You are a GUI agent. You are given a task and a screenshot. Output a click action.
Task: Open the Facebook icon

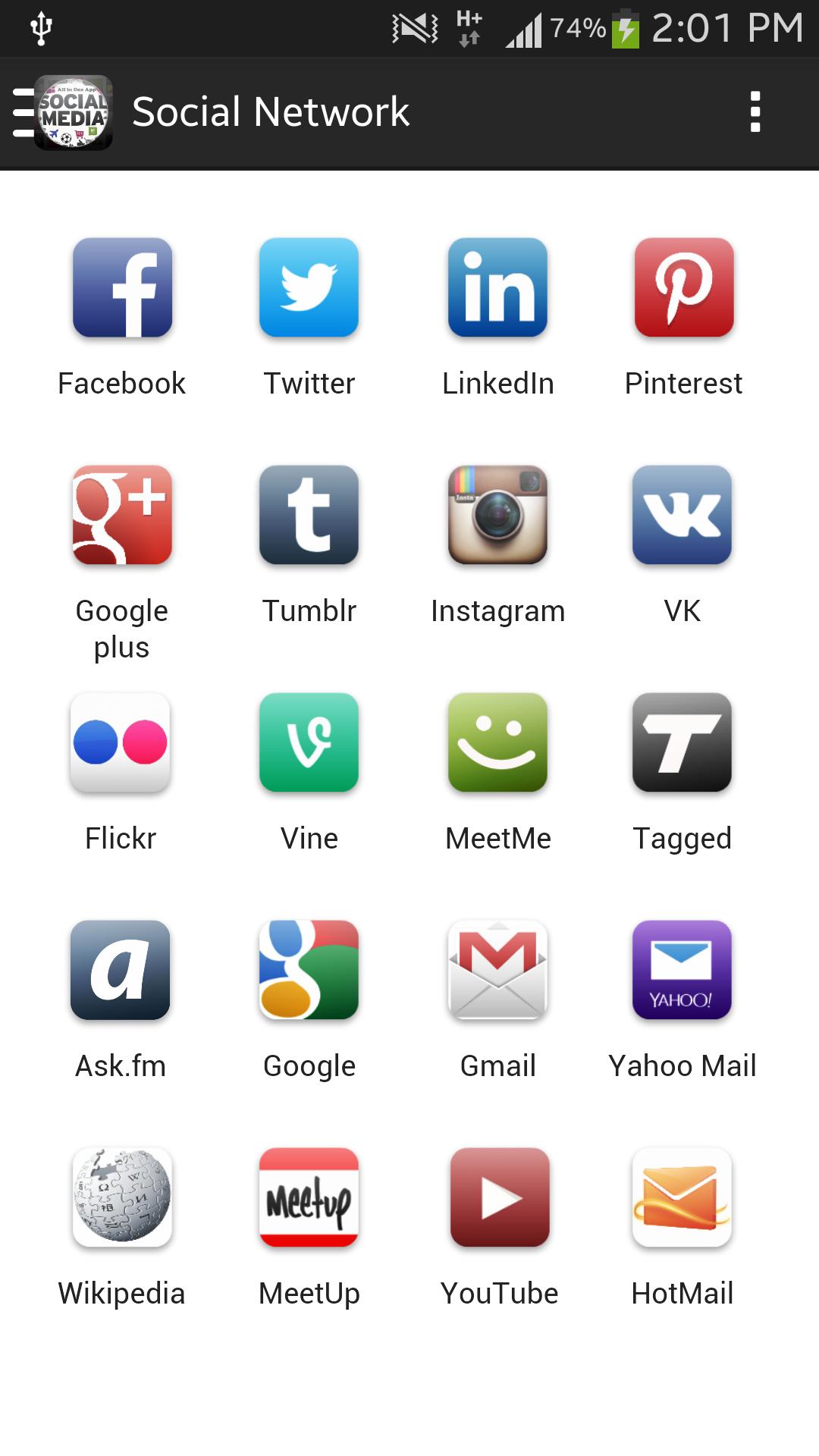(x=121, y=288)
